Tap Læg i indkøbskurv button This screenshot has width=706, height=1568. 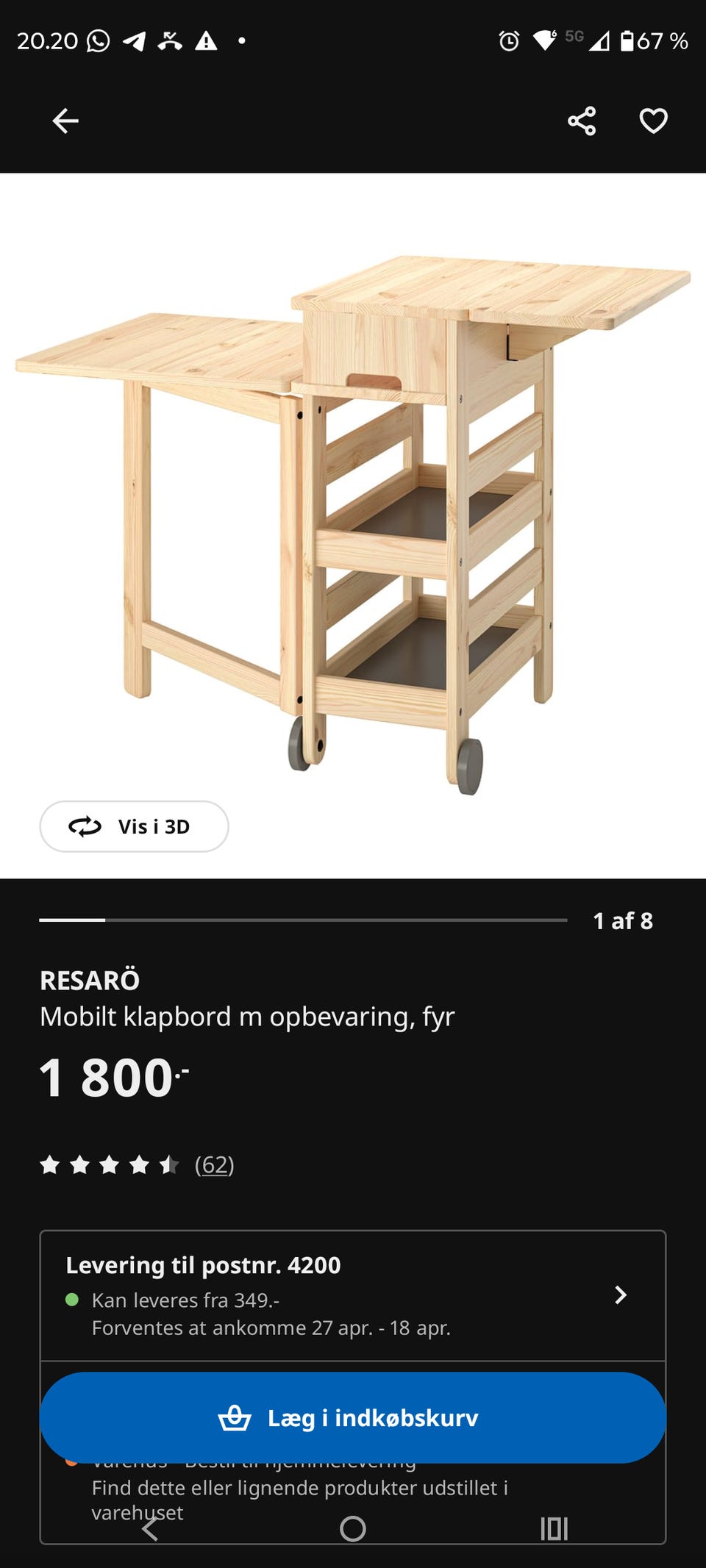tap(353, 1419)
